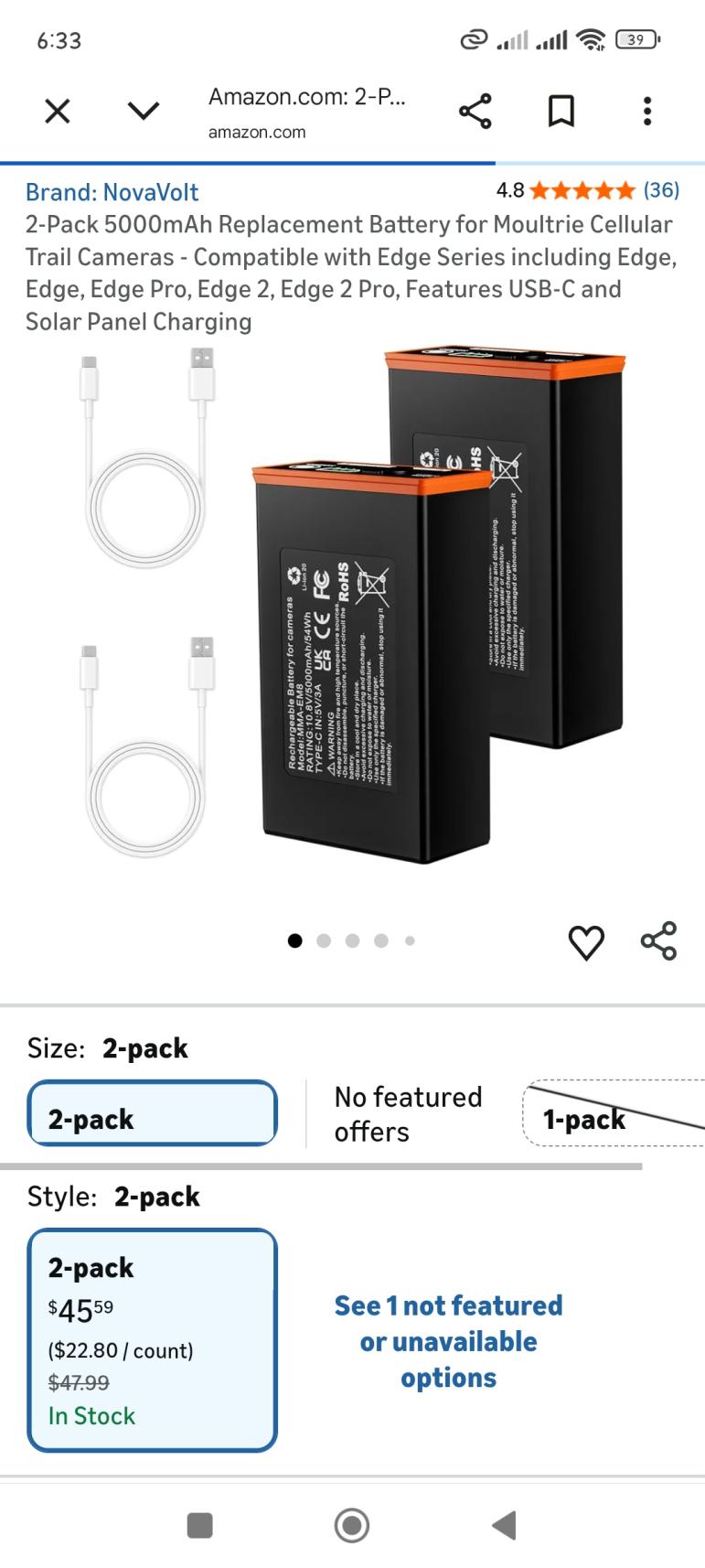Bookmark this Amazon page
Screen dimensions: 705x1568
[x=561, y=112]
